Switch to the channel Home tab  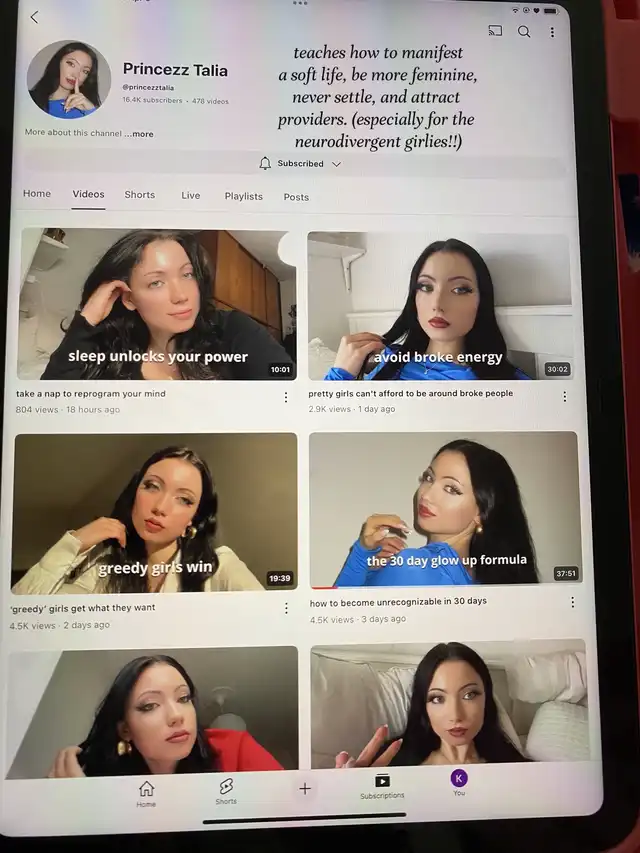click(36, 194)
